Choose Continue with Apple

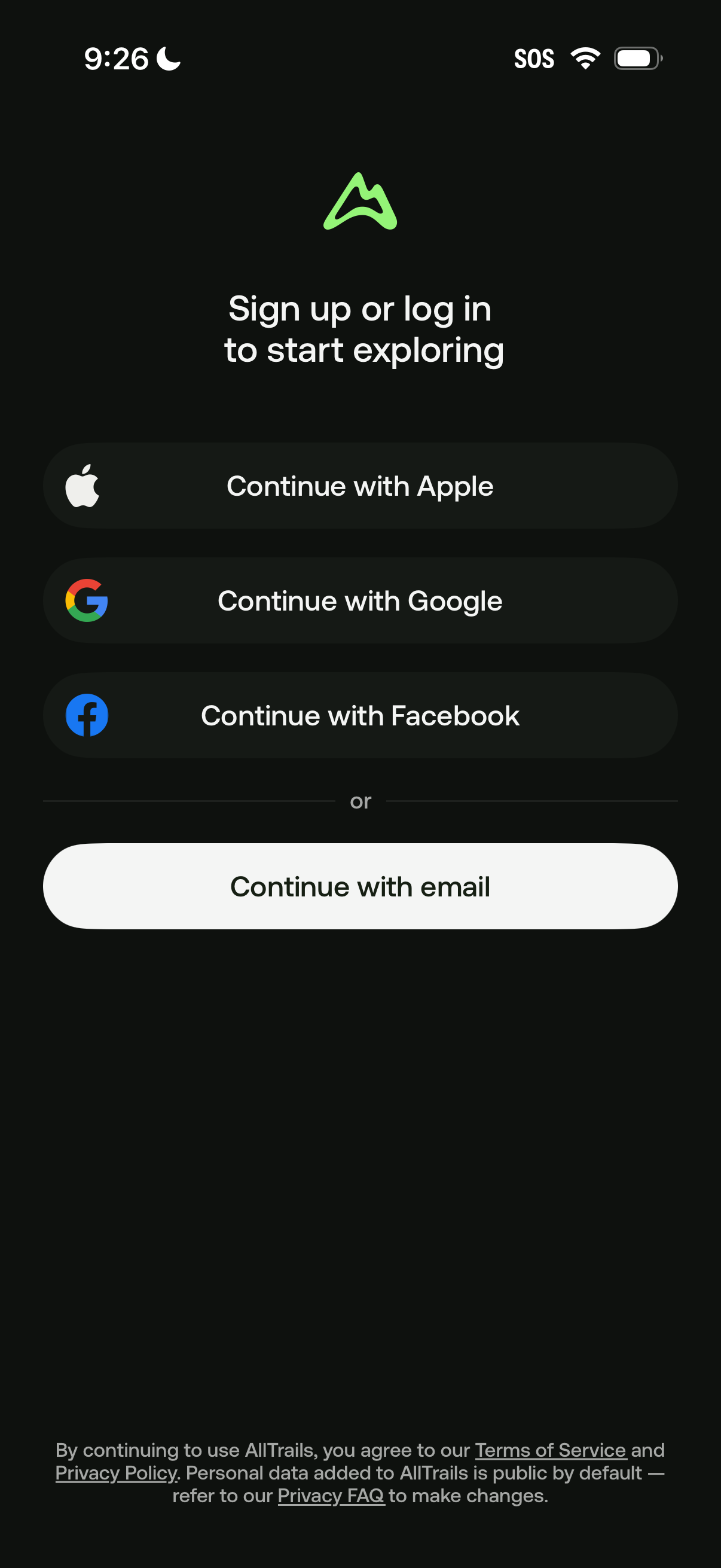tap(360, 485)
